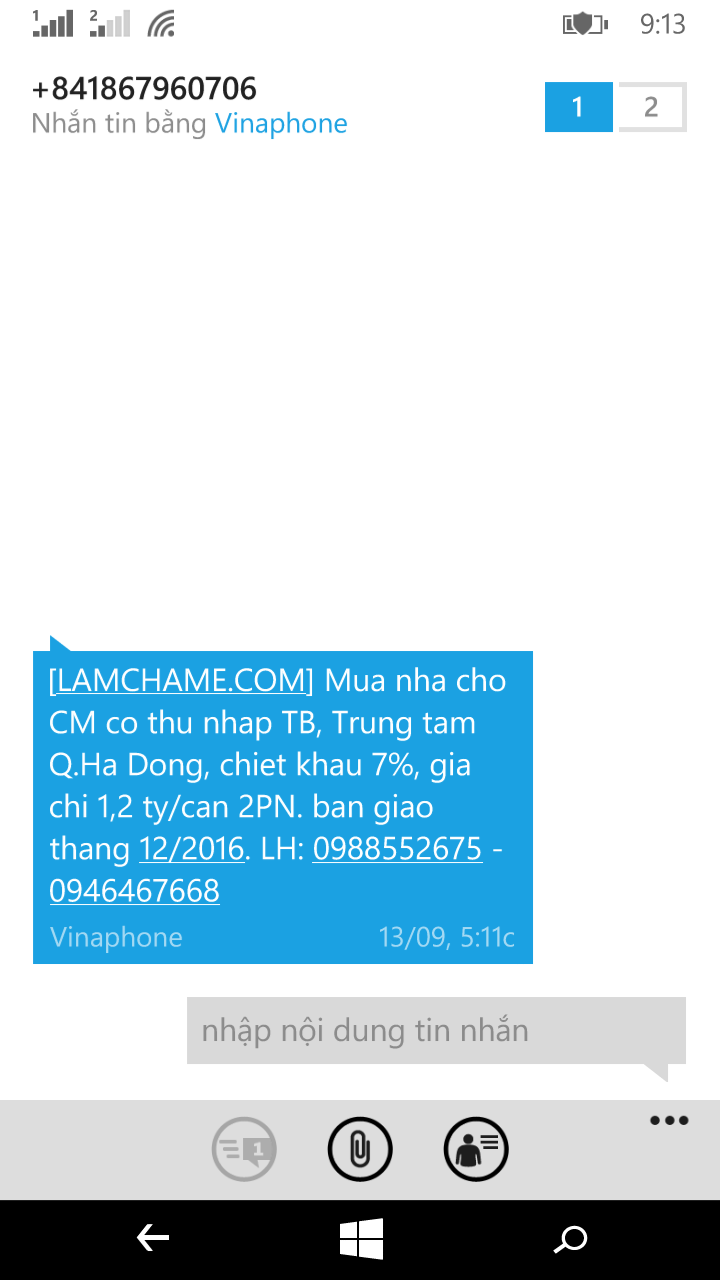Open the contact details icon
720x1280 pixels.
[476, 1150]
